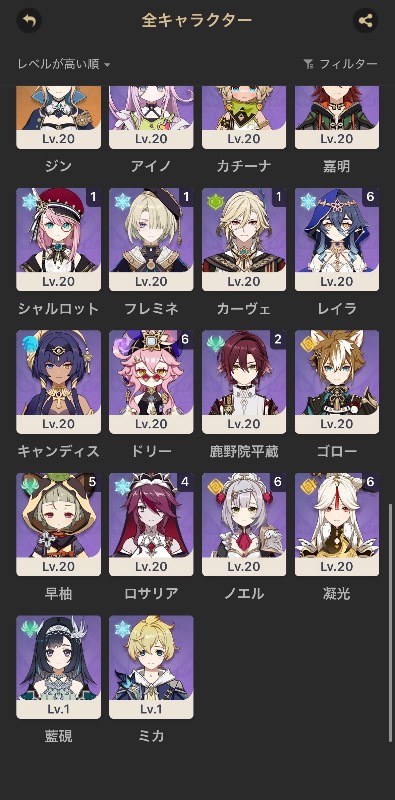Open ジン character card
The width and height of the screenshot is (395, 800).
click(x=59, y=117)
